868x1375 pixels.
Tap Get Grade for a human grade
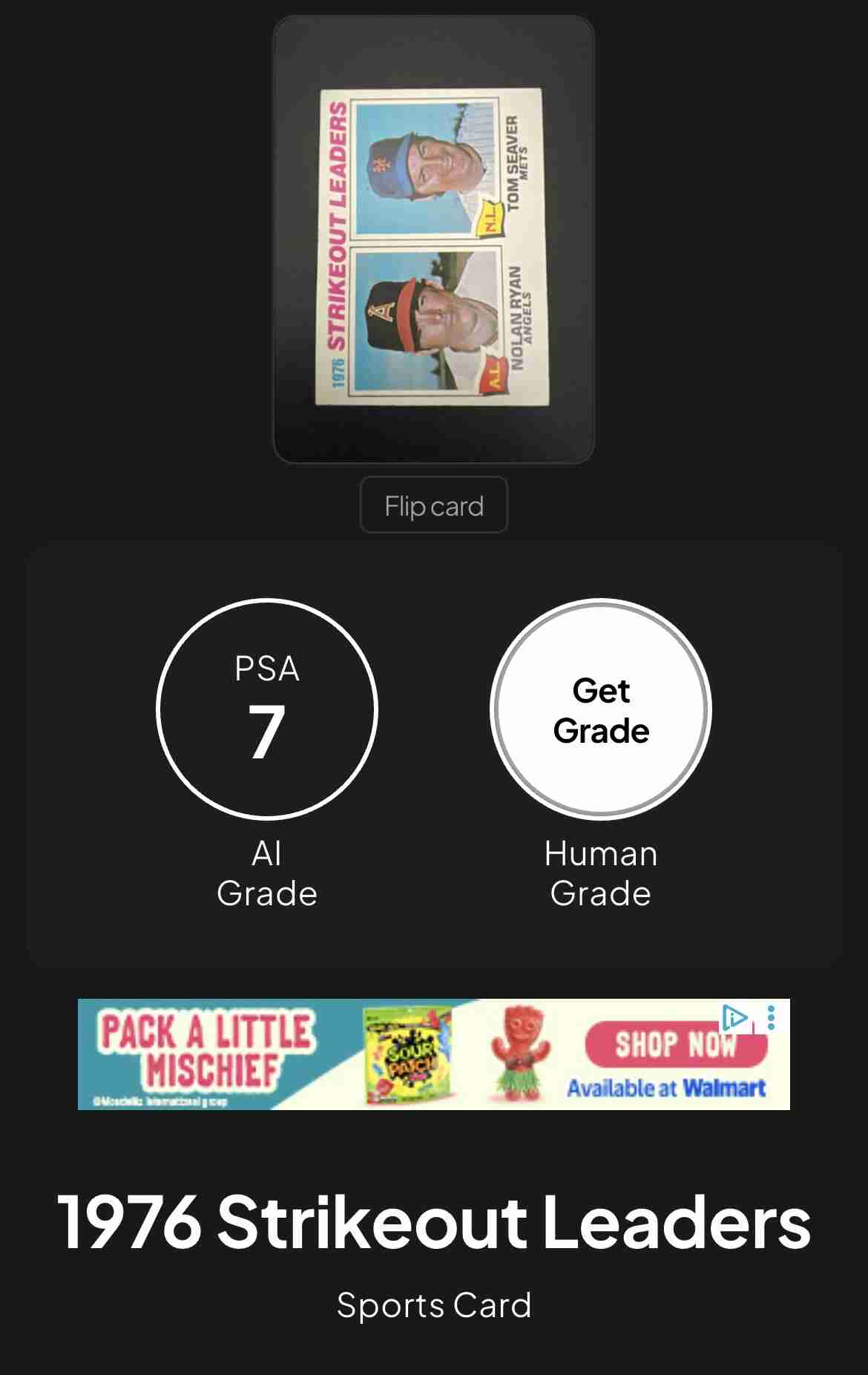(600, 709)
